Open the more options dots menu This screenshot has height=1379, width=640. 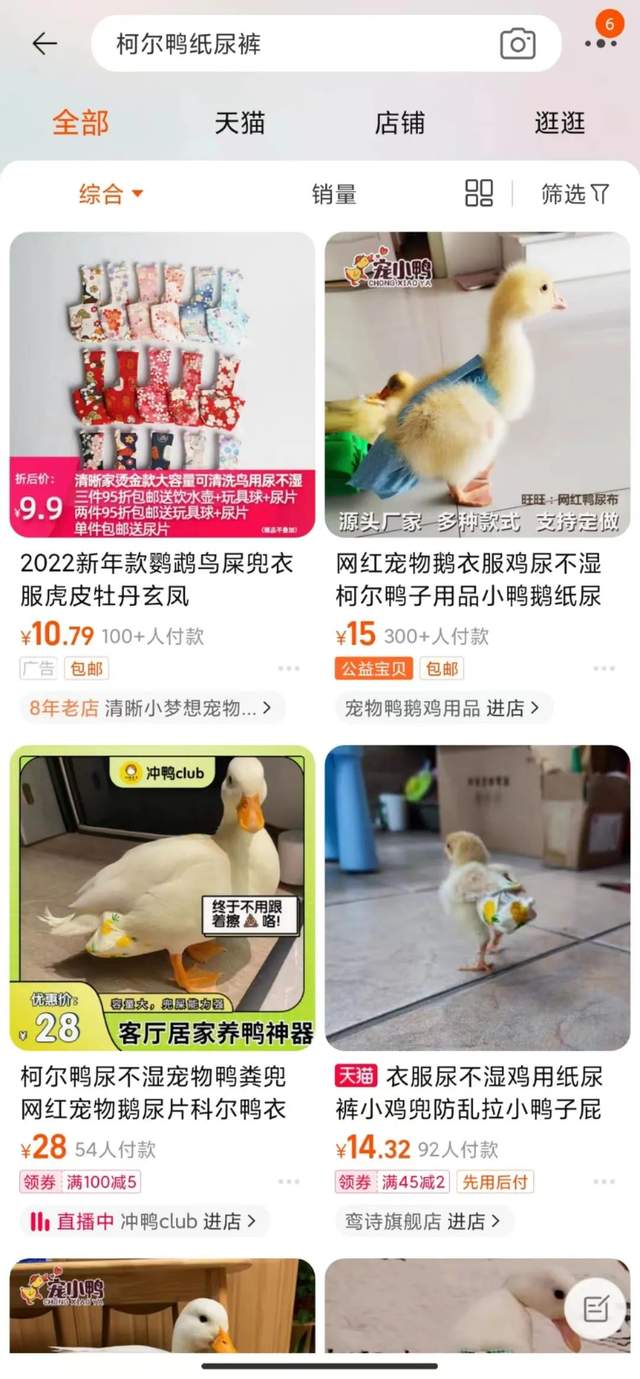[x=600, y=43]
